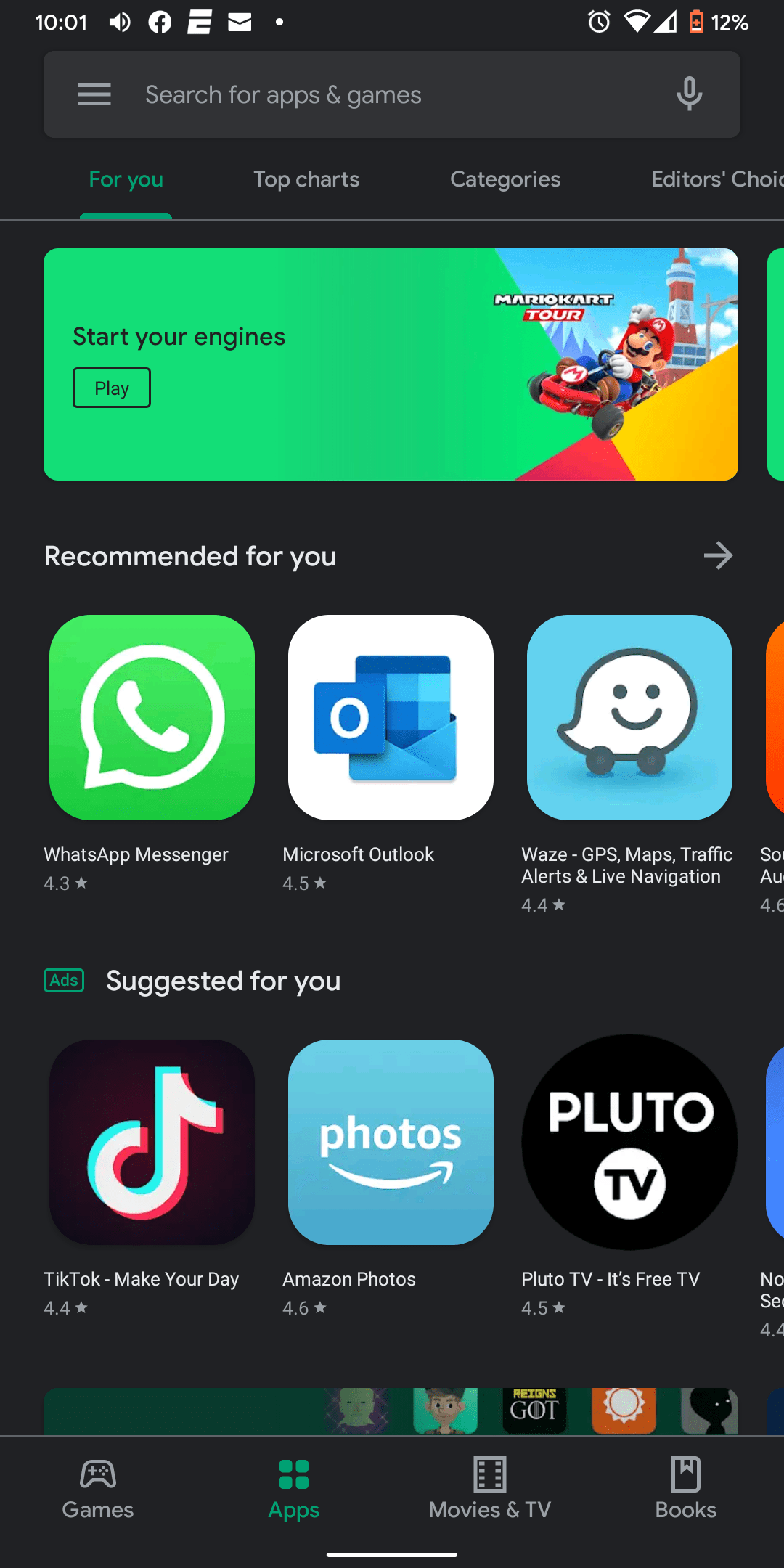Select the Pluto TV app icon
The height and width of the screenshot is (1568, 784).
click(629, 1143)
